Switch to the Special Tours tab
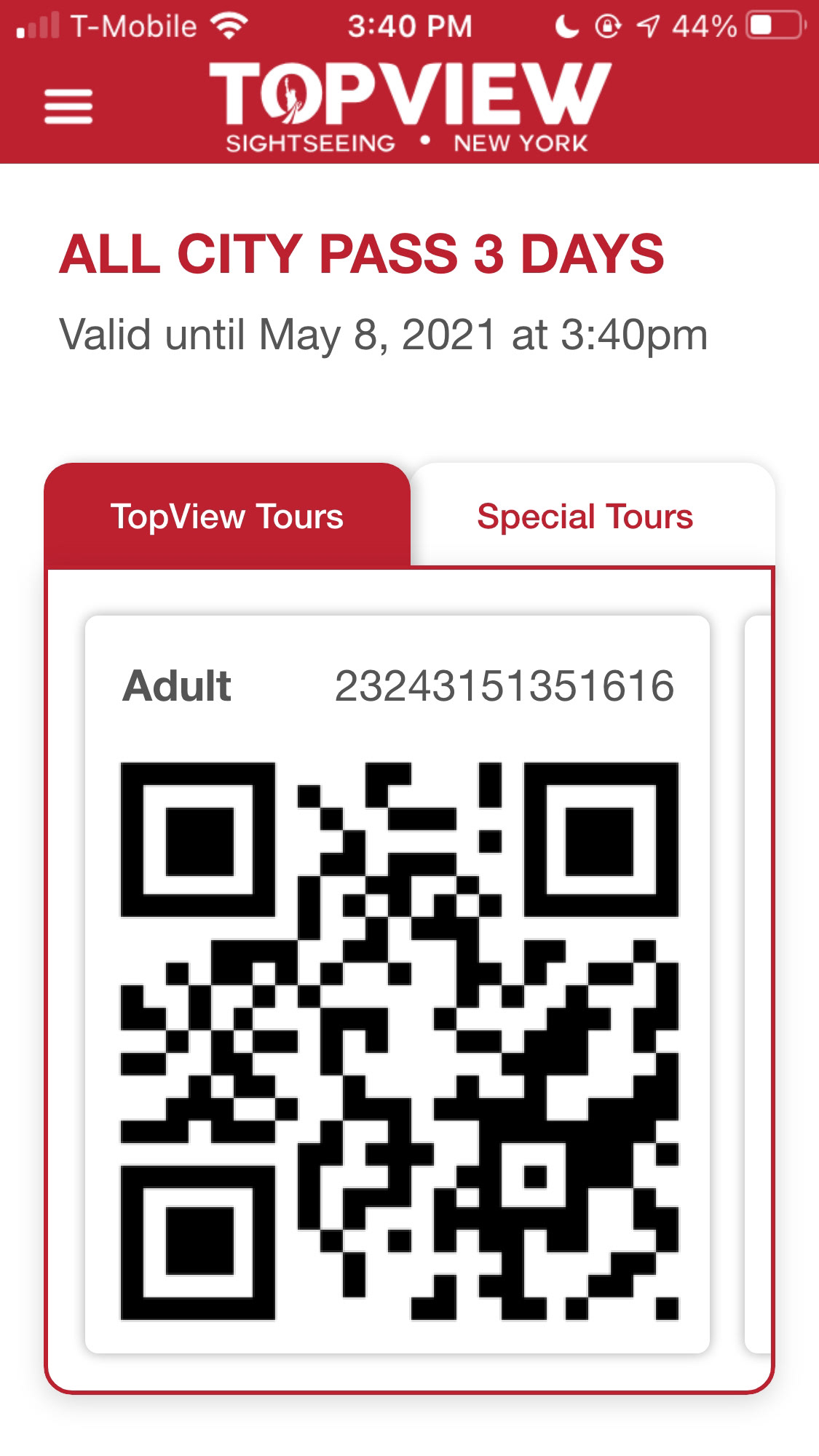Image resolution: width=819 pixels, height=1456 pixels. coord(593,515)
